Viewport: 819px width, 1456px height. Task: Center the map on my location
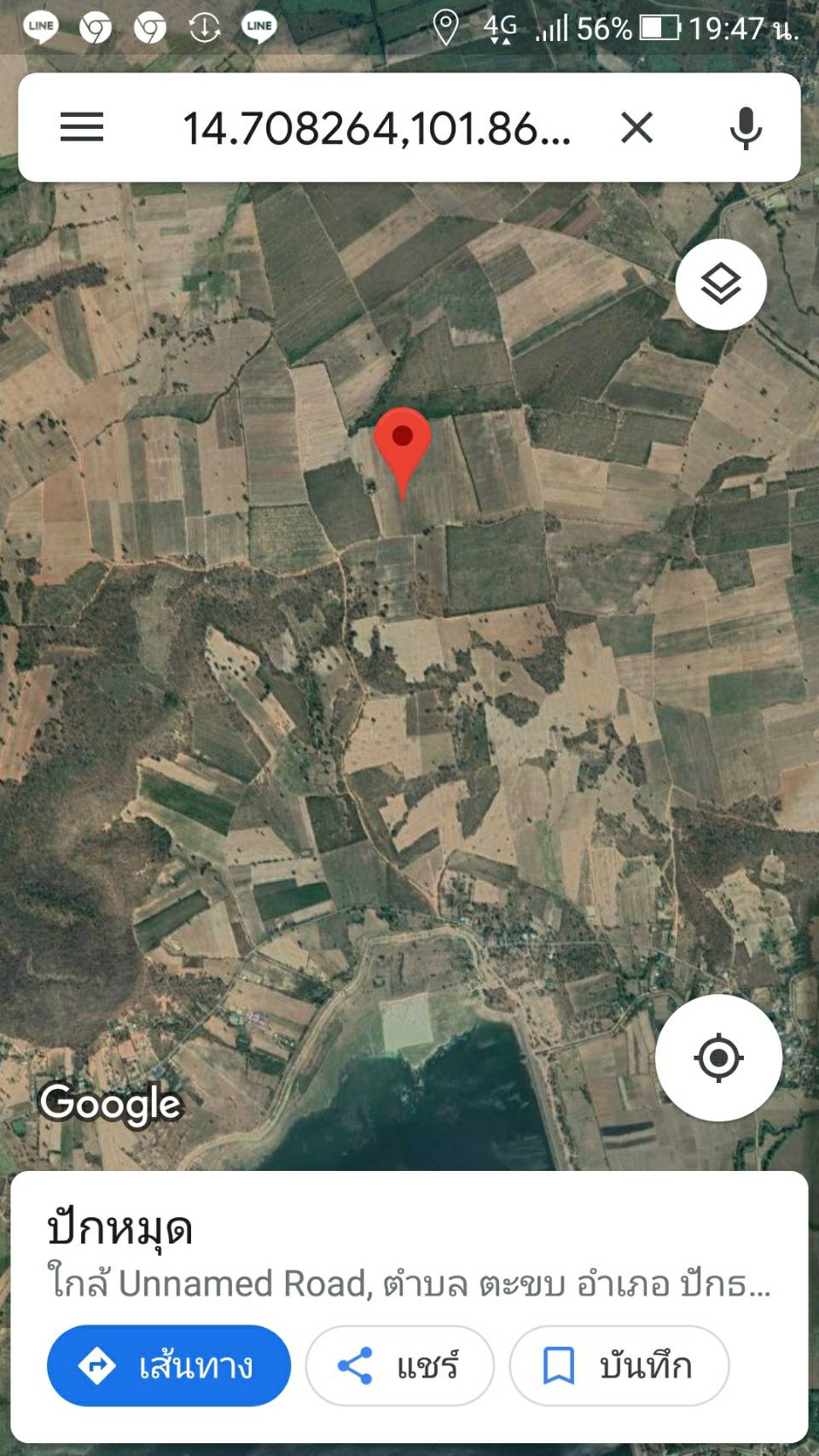point(718,1057)
